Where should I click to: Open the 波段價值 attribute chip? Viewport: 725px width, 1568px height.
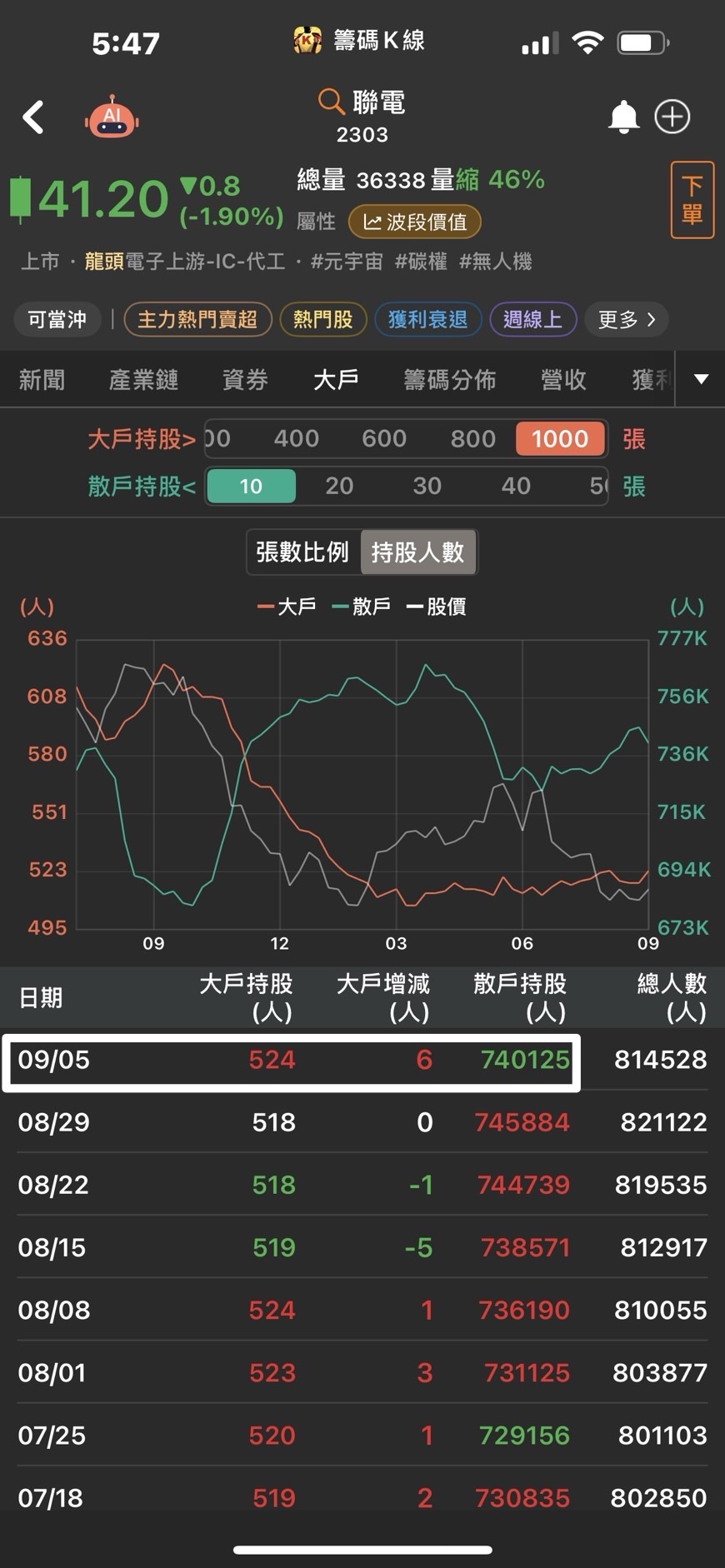[414, 222]
